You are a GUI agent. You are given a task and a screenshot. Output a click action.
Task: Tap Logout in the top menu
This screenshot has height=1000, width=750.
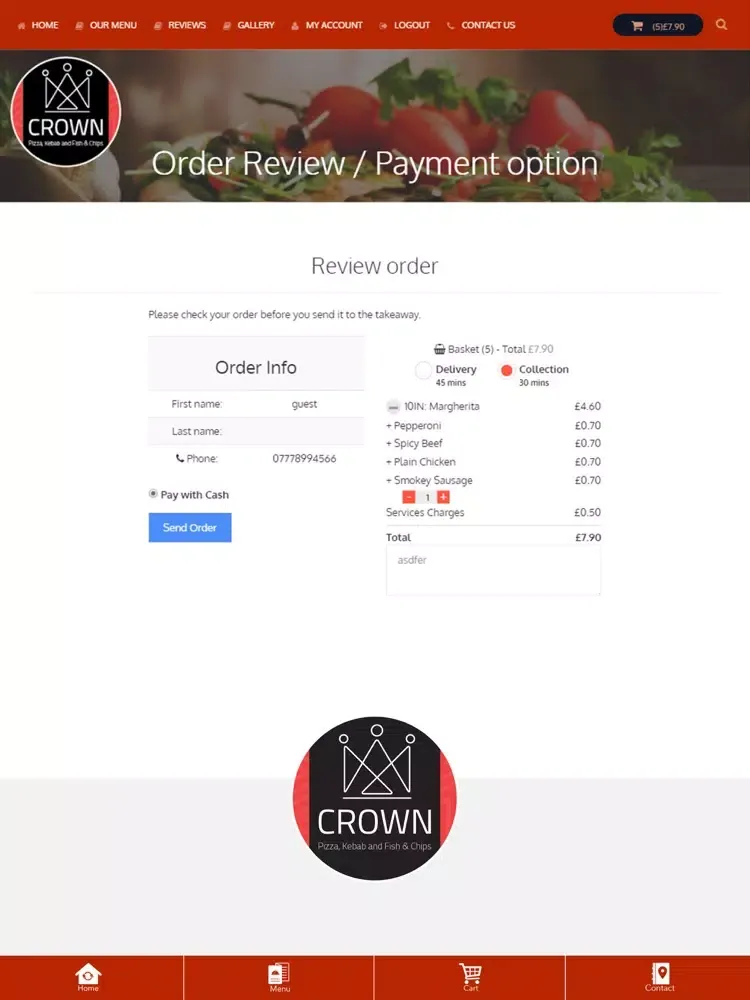405,25
